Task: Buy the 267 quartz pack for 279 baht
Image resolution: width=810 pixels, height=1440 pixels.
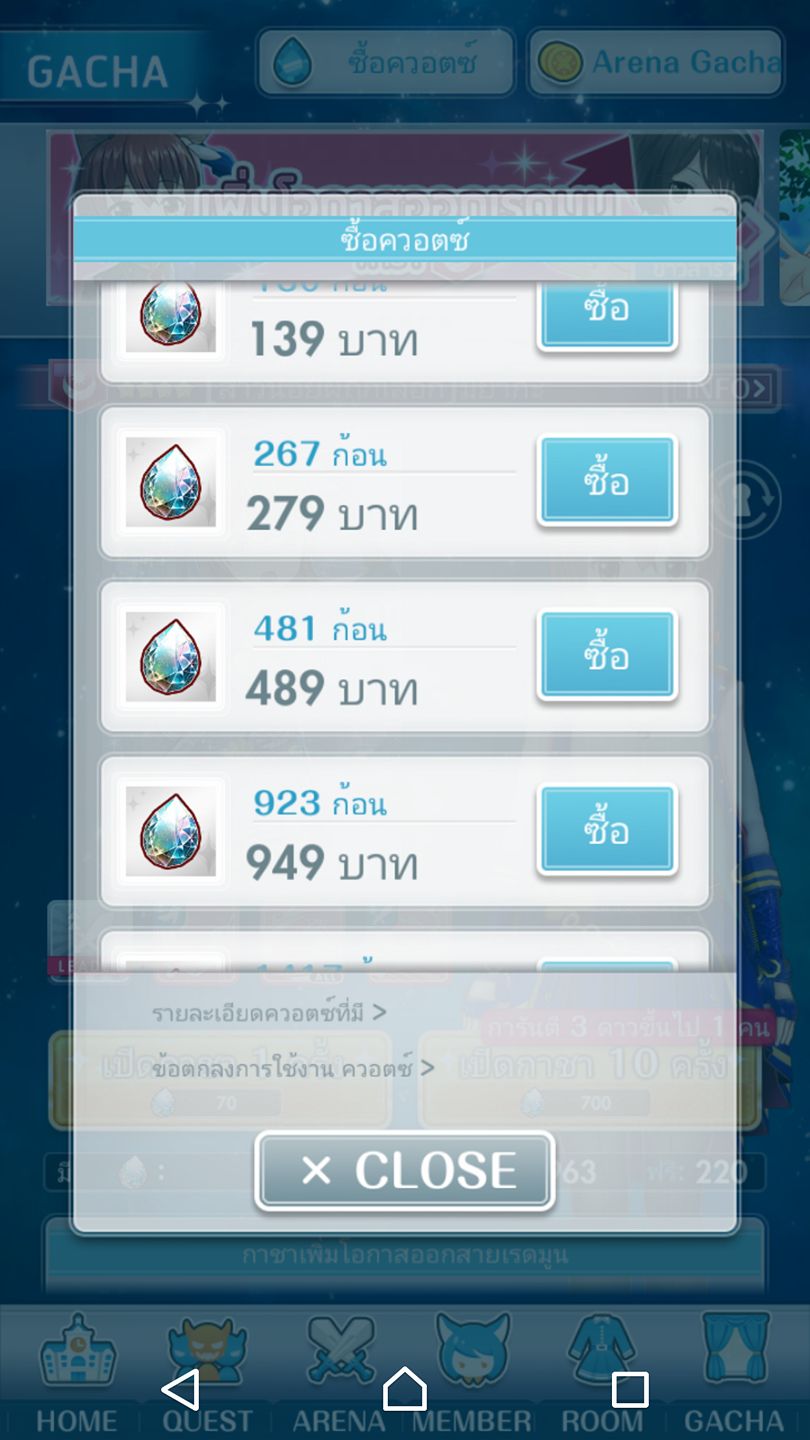Action: pyautogui.click(x=607, y=481)
